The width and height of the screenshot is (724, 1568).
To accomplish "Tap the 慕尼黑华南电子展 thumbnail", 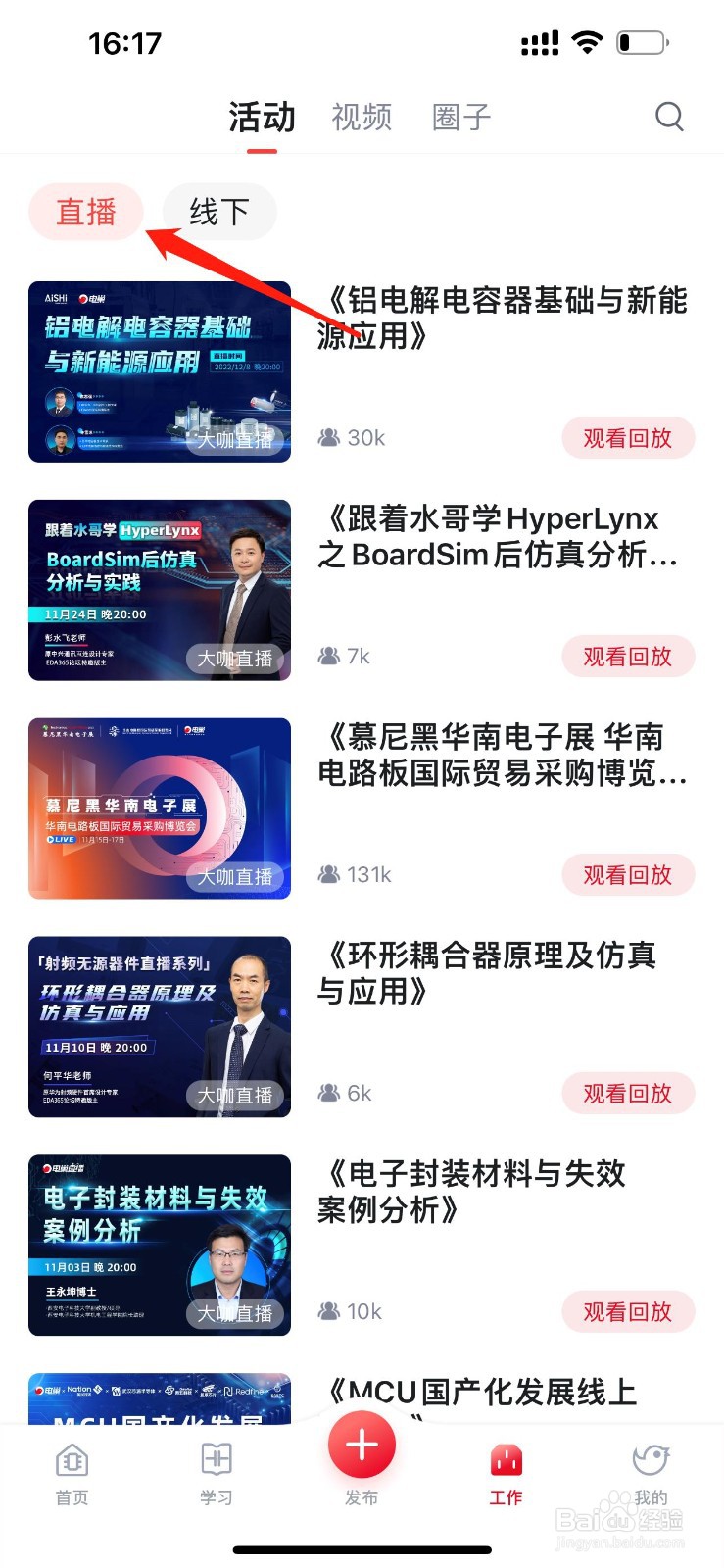I will click(159, 808).
